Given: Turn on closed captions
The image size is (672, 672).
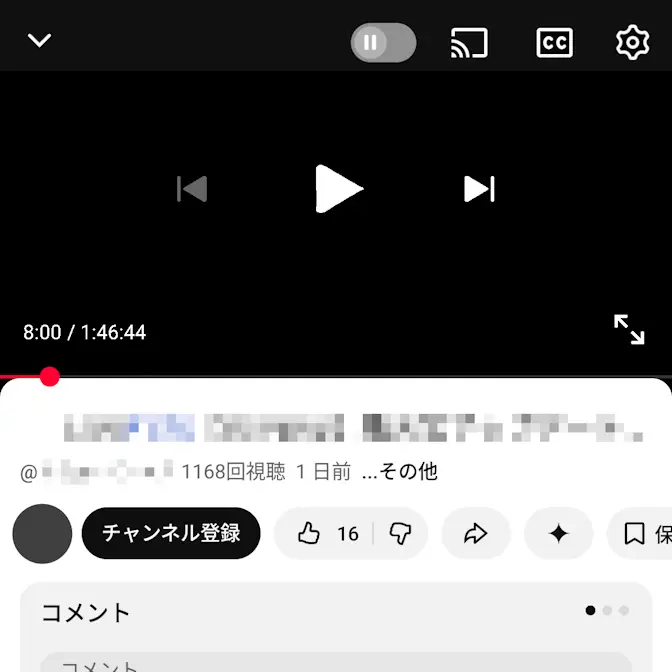Looking at the screenshot, I should click(554, 42).
